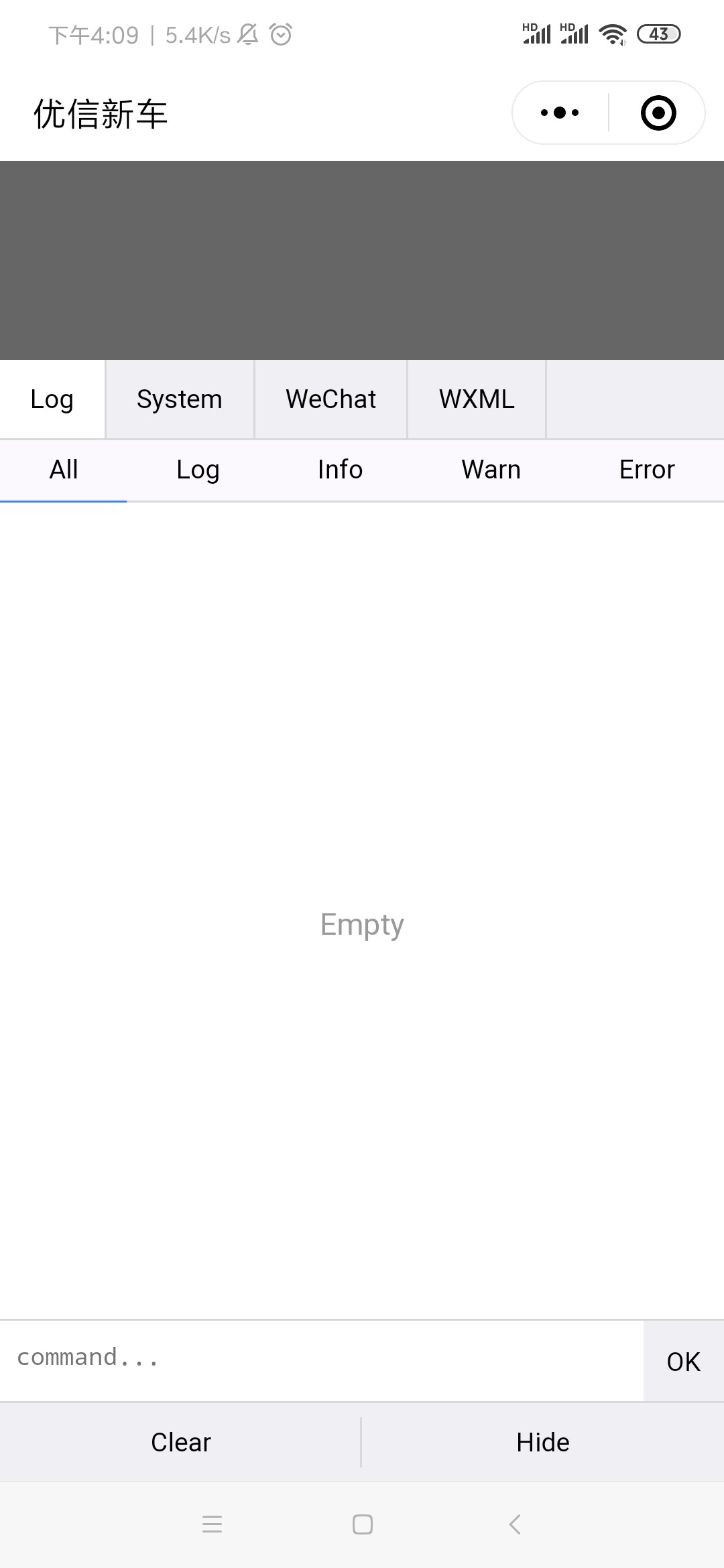Switch to the System tab
The image size is (724, 1568).
coord(180,399)
